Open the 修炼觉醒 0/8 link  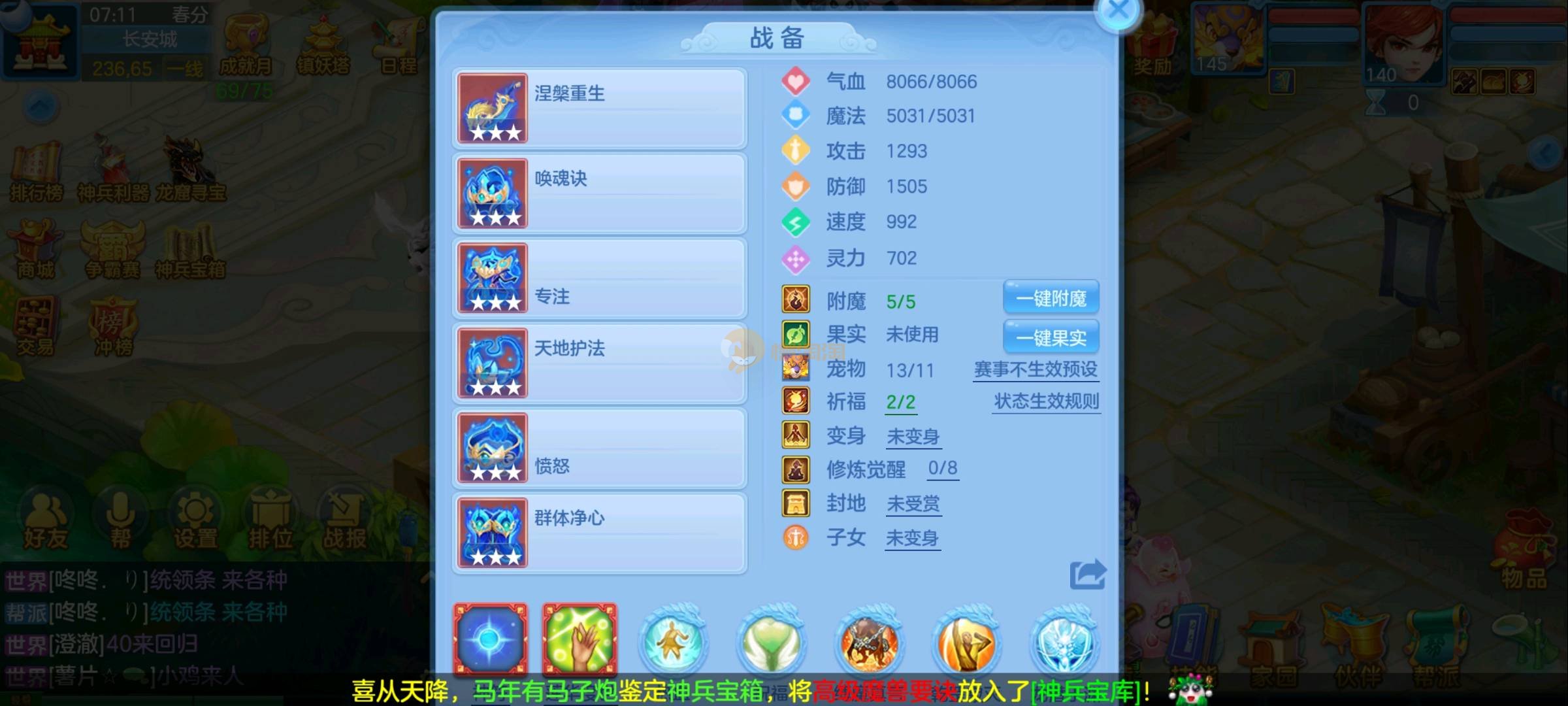pyautogui.click(x=943, y=468)
